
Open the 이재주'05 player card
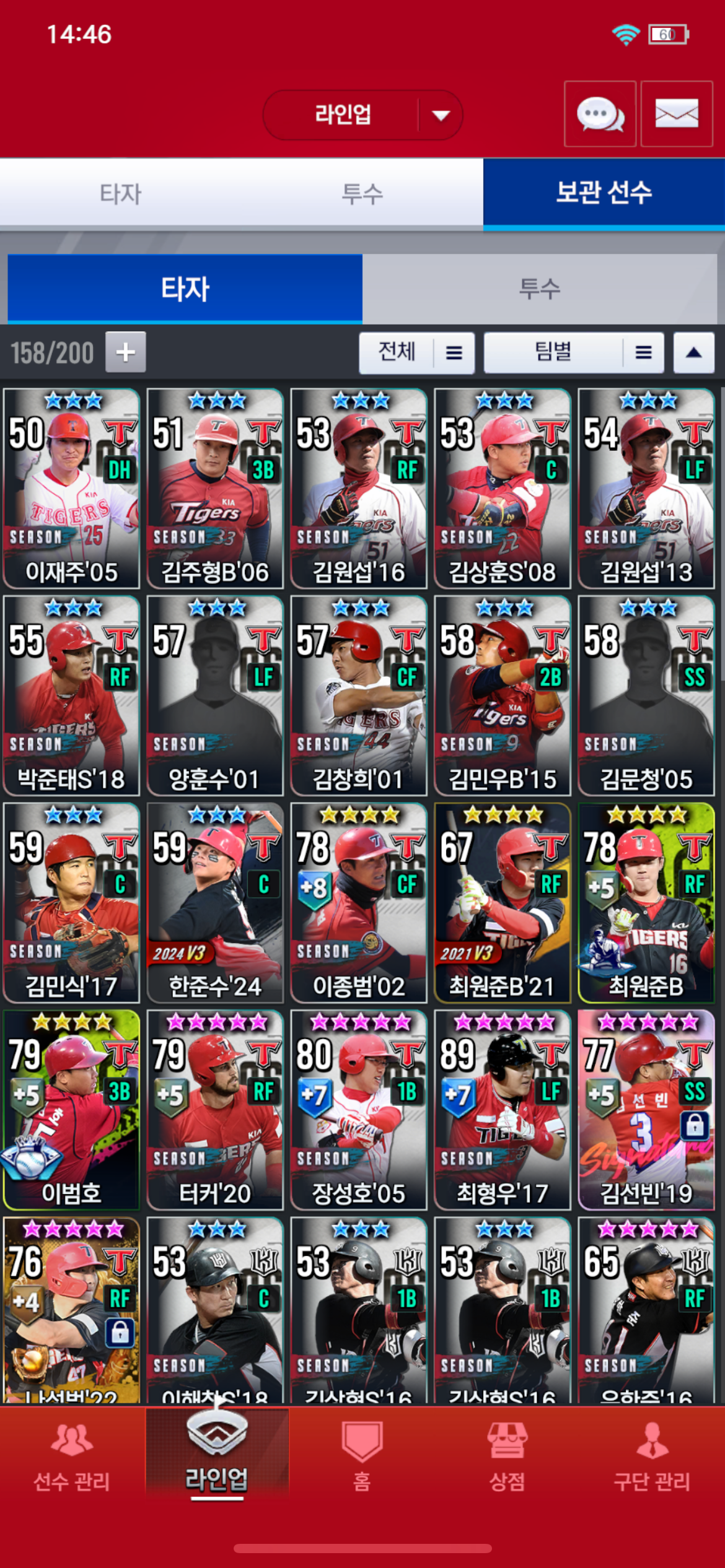[71, 488]
